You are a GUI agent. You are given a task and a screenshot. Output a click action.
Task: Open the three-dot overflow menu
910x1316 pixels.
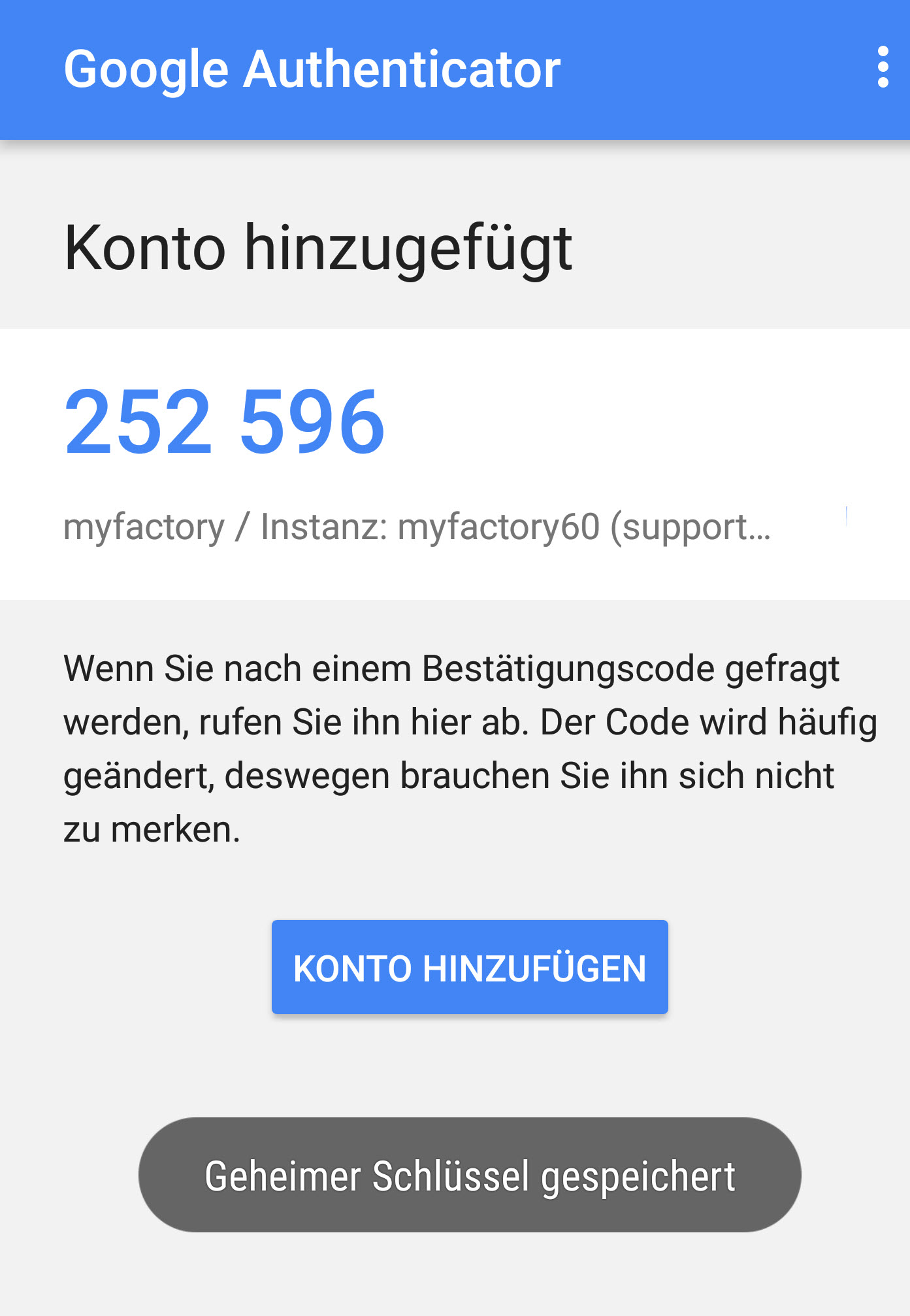coord(883,67)
